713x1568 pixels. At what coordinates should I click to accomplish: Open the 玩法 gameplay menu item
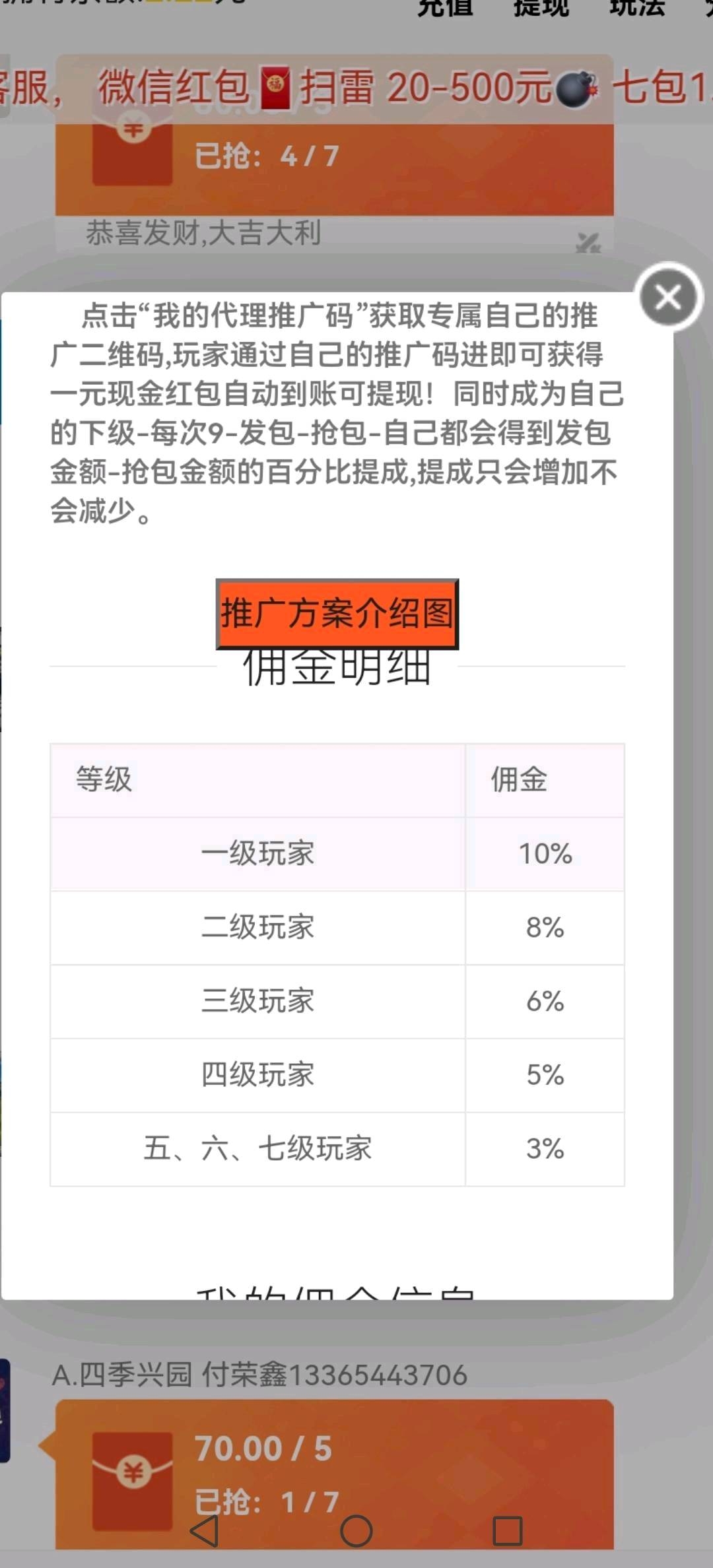coord(636,8)
